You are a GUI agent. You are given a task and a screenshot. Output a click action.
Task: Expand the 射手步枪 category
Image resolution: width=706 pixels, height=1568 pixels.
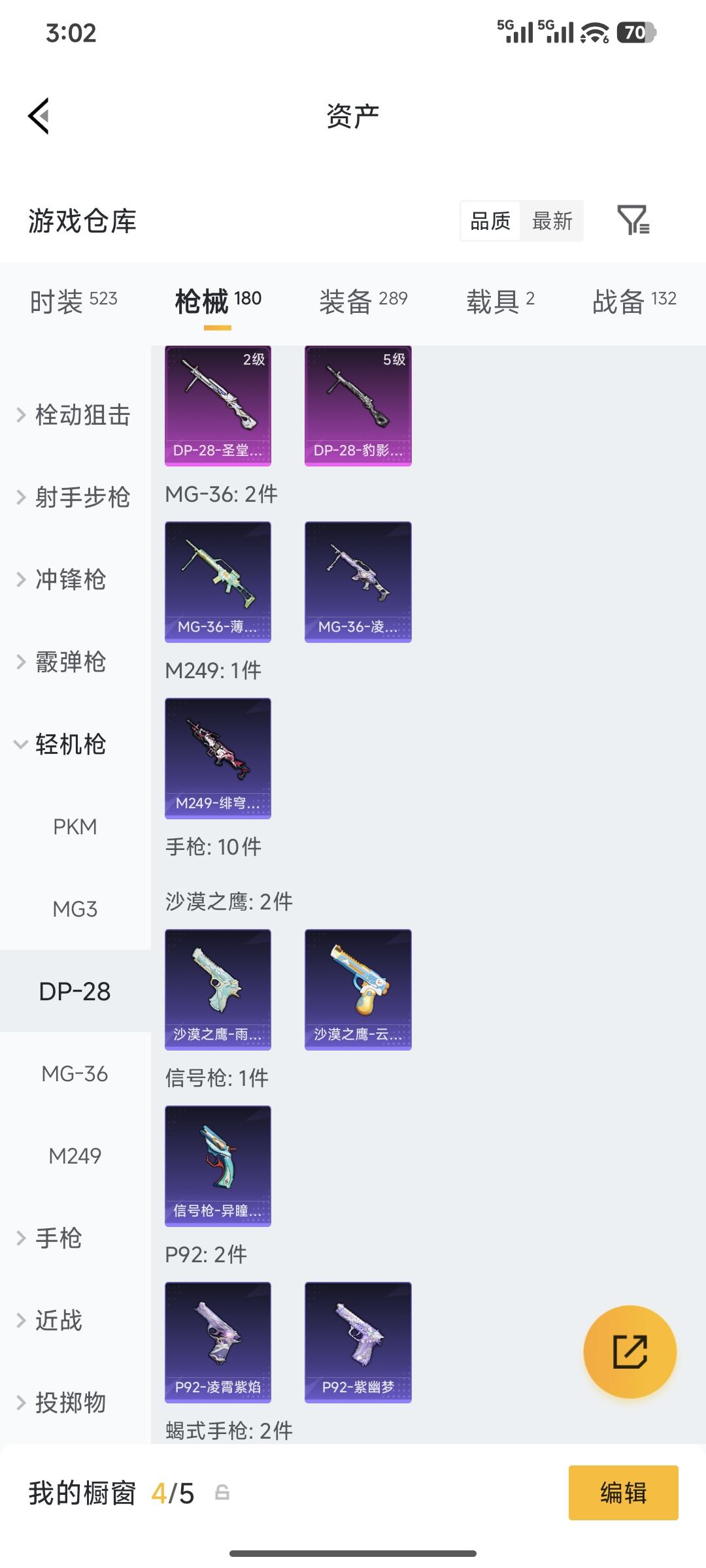pyautogui.click(x=75, y=497)
